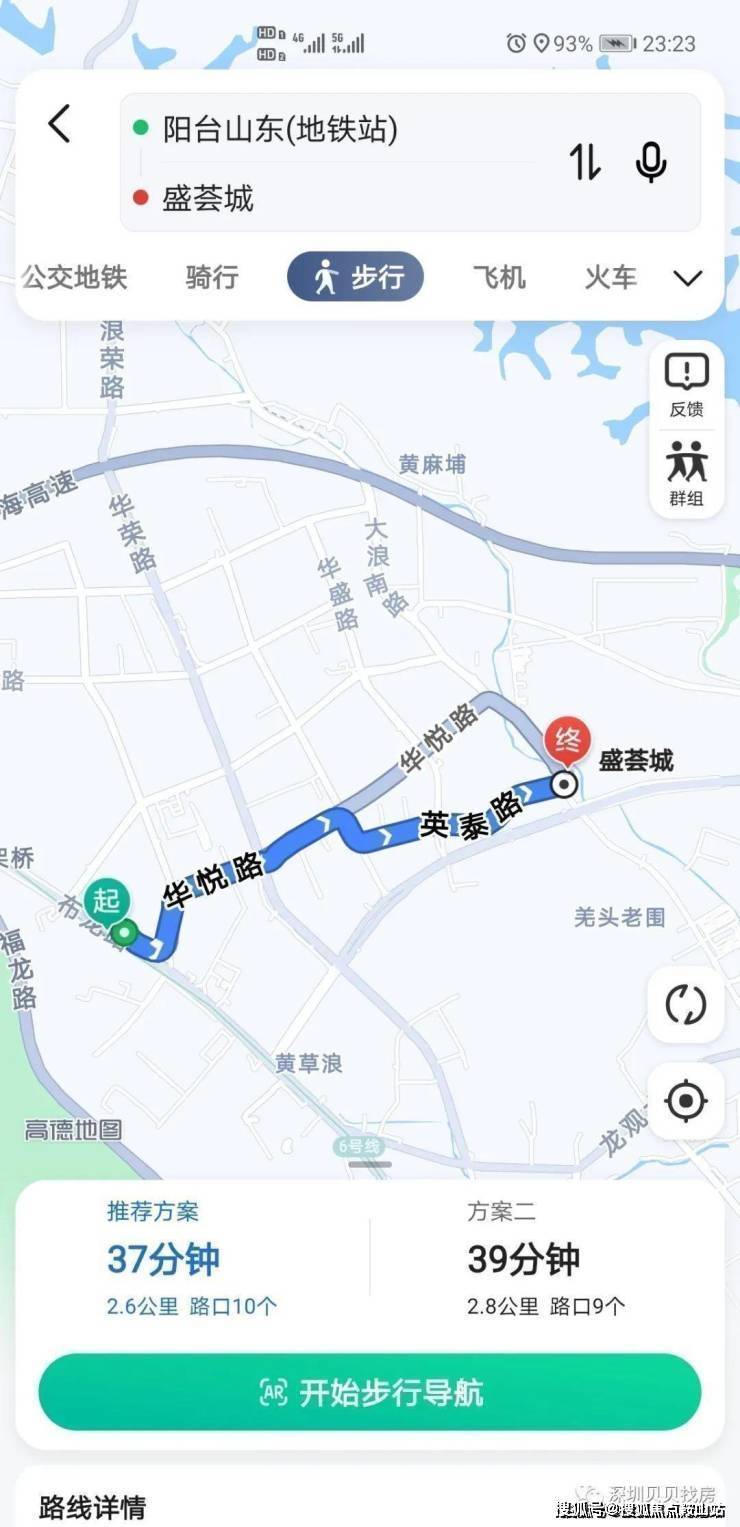Switch to 飞机 flight mode
The height and width of the screenshot is (1527, 740).
click(499, 277)
